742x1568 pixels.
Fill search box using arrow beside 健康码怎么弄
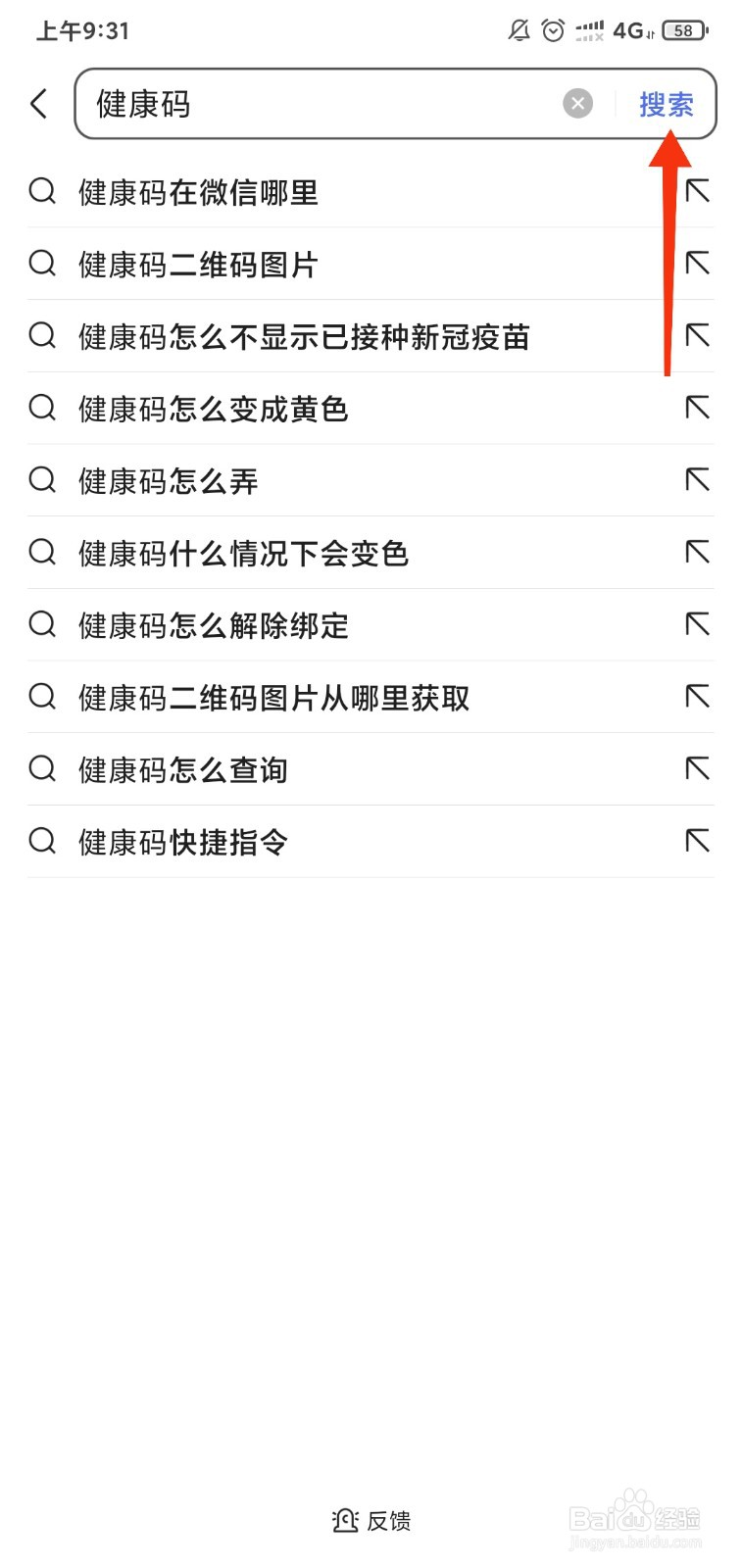[x=697, y=480]
